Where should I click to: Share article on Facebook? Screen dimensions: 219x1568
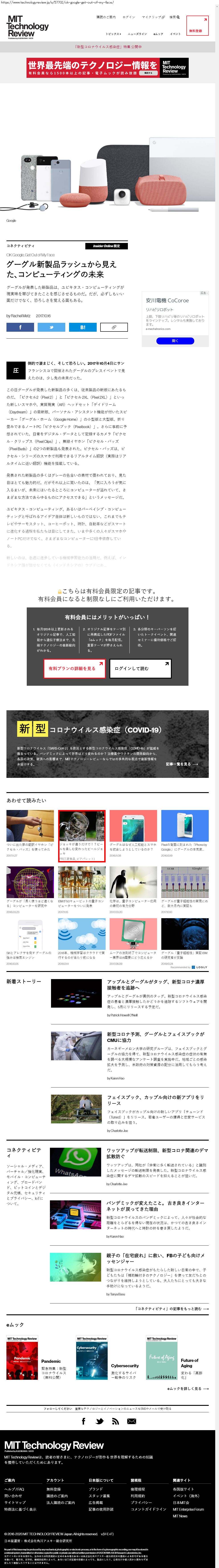point(20,327)
